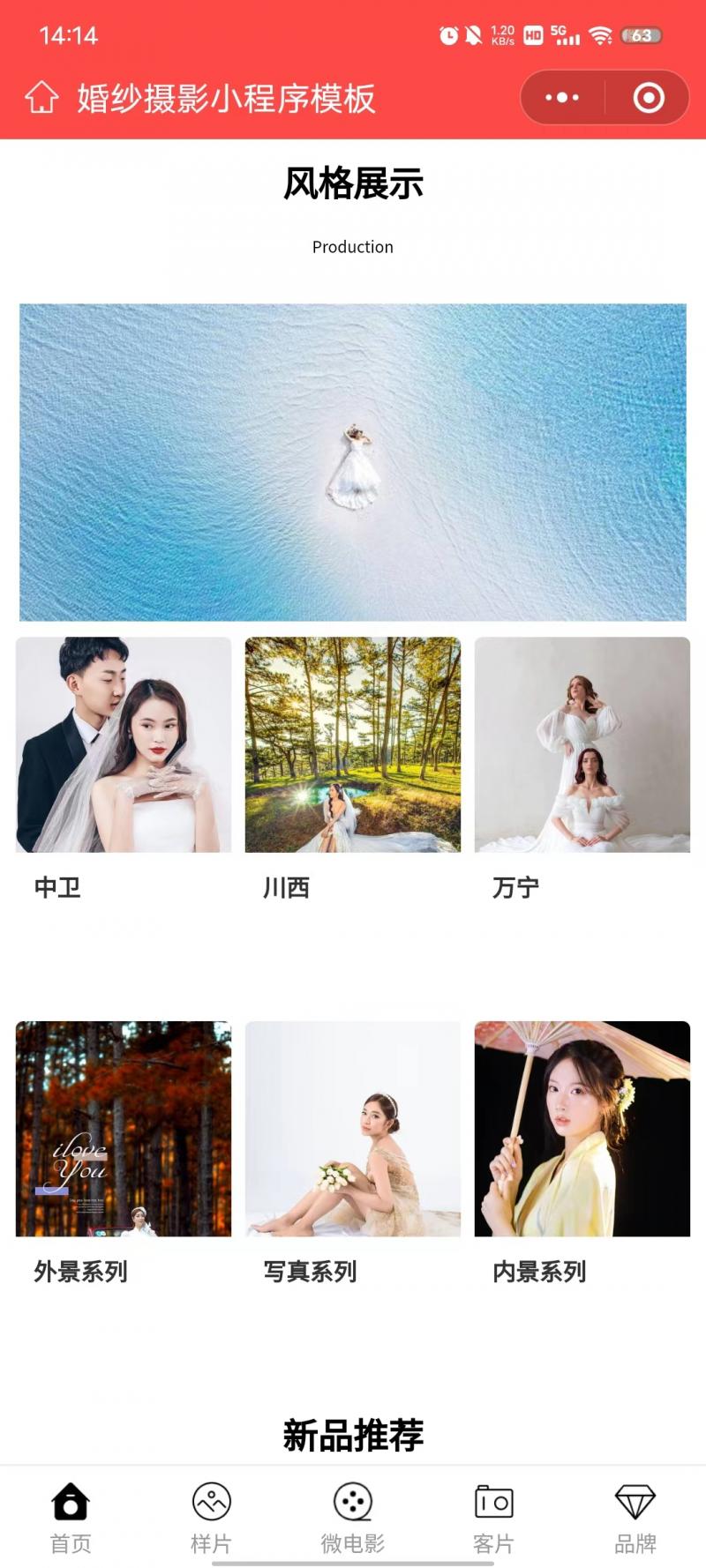Open the 中卫 style card

(x=124, y=745)
